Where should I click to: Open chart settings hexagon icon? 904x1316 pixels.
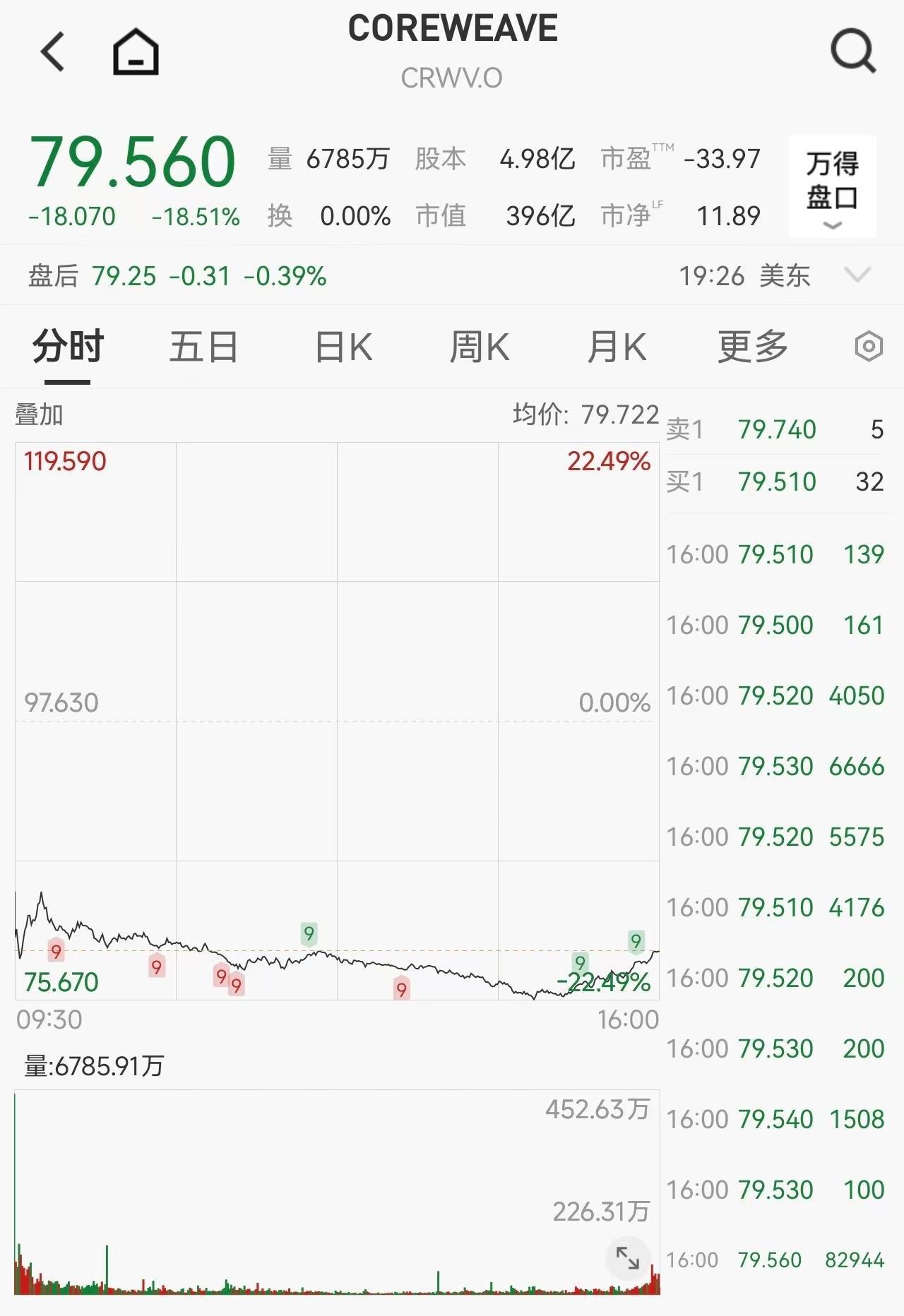click(868, 347)
